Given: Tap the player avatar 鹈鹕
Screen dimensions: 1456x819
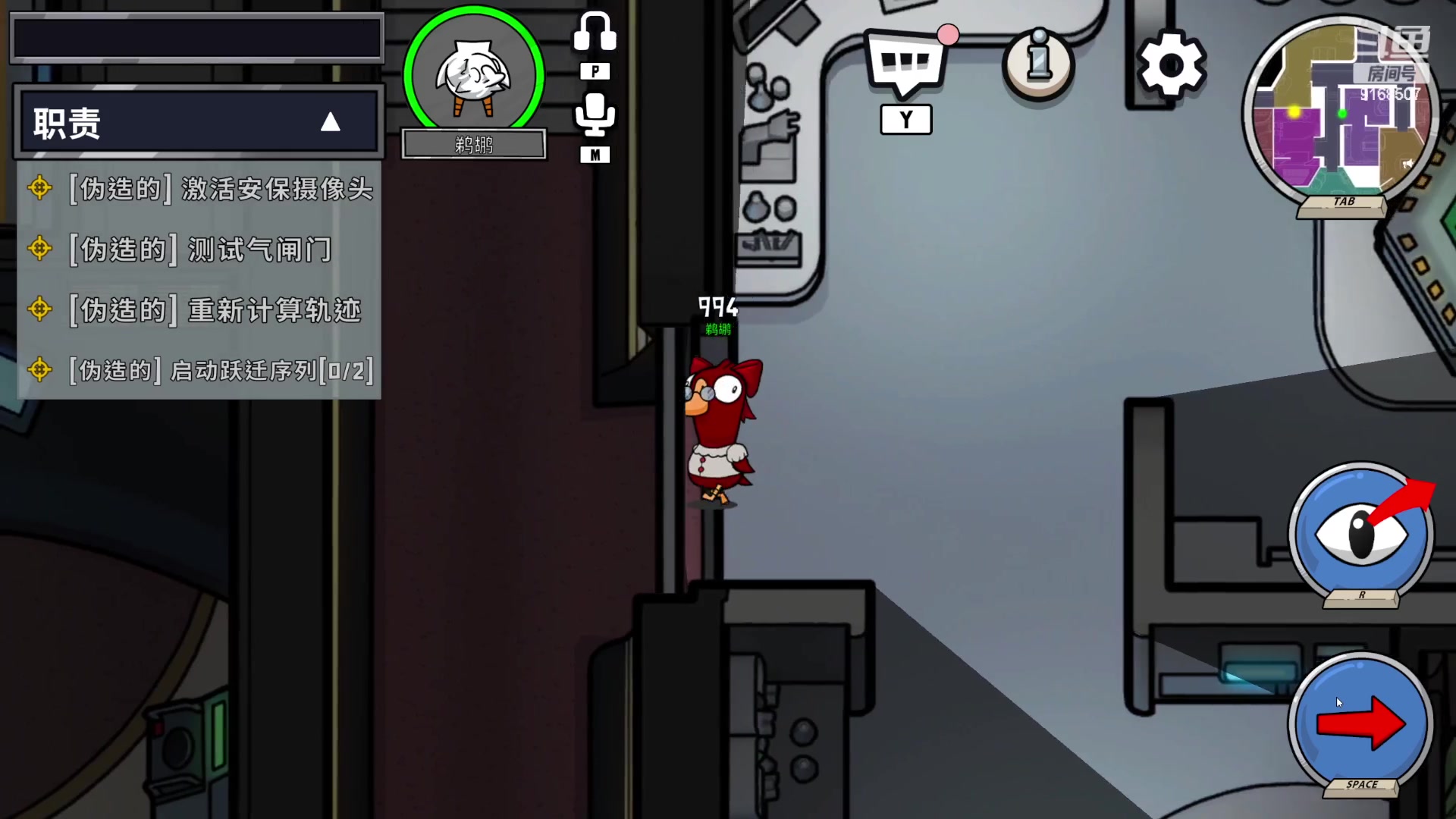Looking at the screenshot, I should [x=473, y=76].
